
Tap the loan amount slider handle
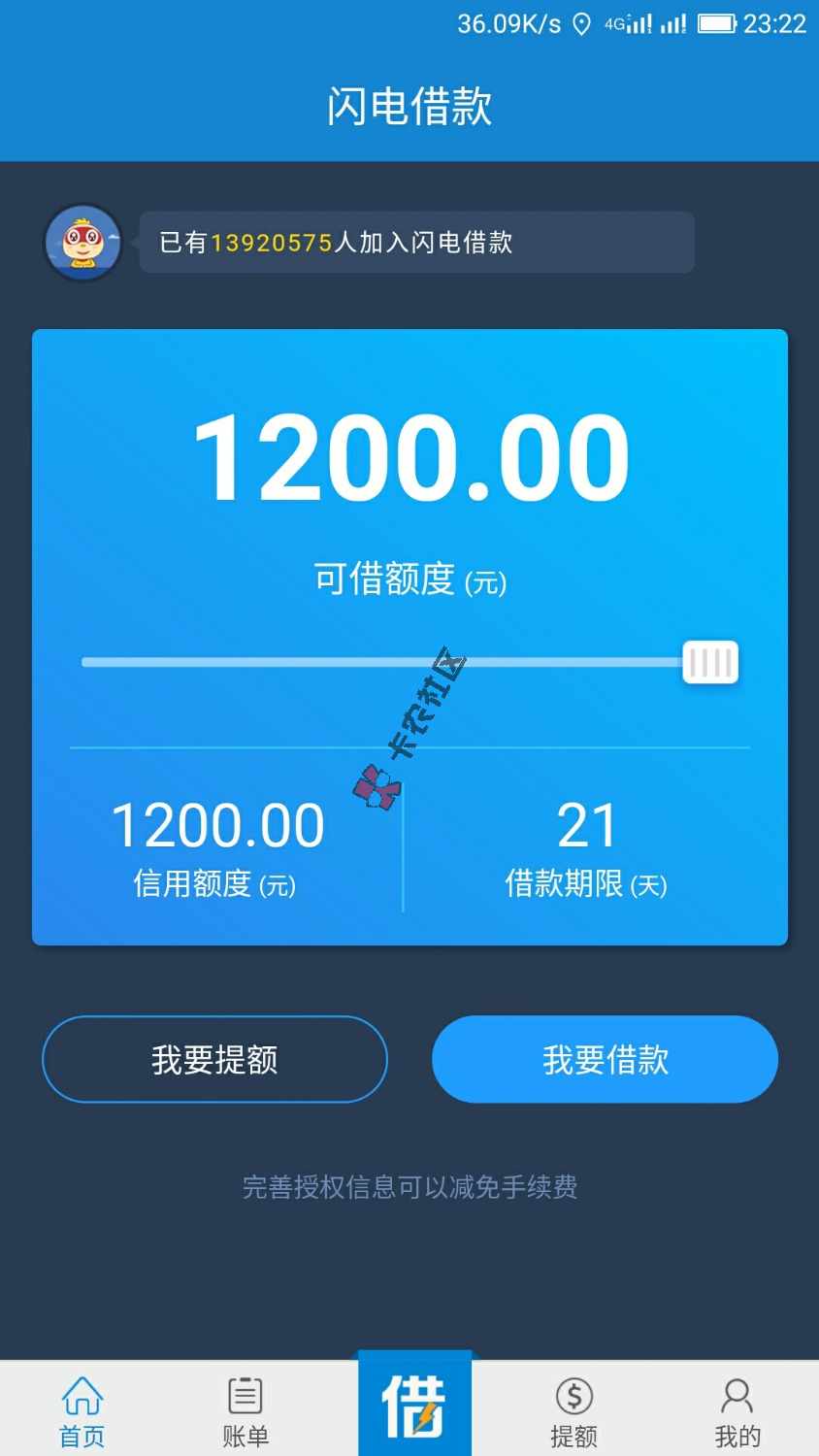(x=710, y=662)
